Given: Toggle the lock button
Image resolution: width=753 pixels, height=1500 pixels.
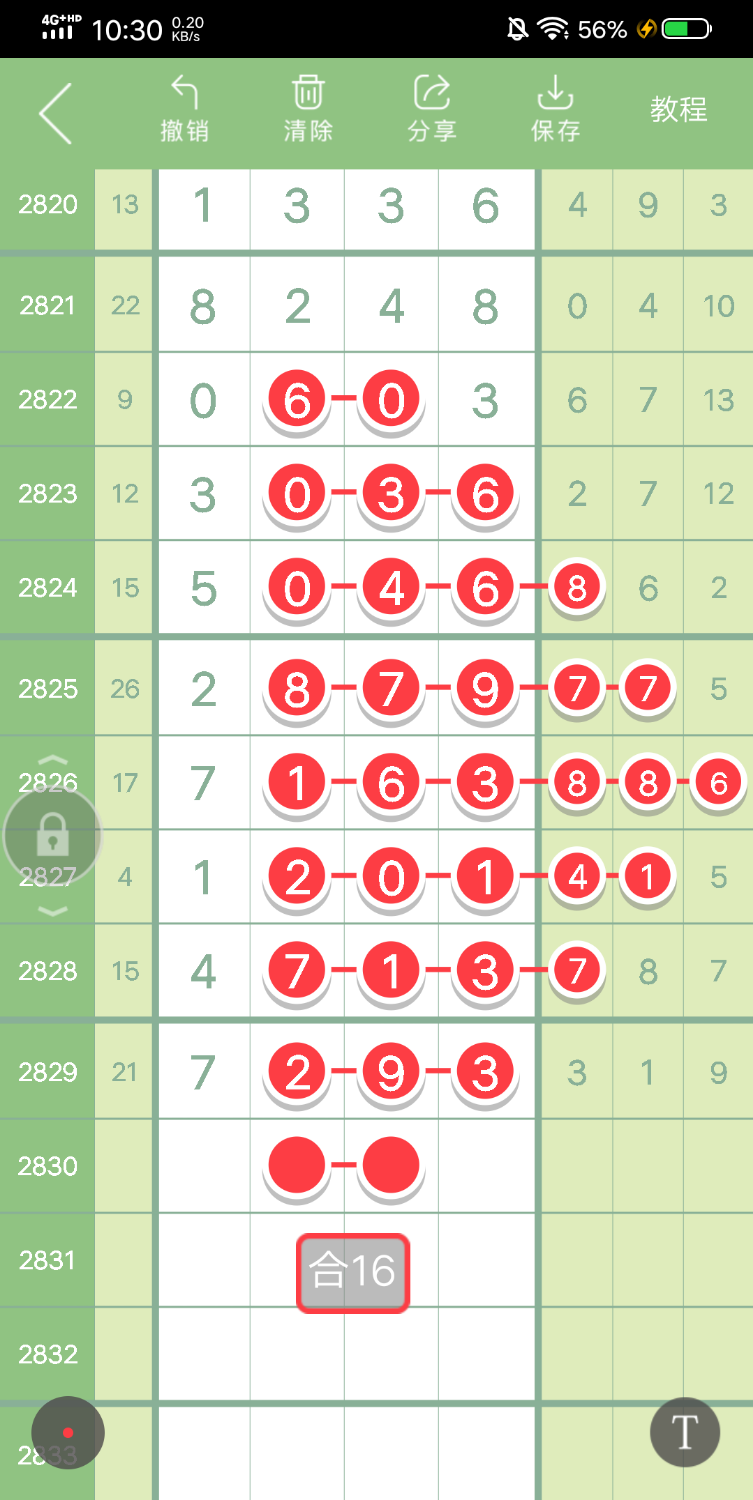Looking at the screenshot, I should point(52,835).
